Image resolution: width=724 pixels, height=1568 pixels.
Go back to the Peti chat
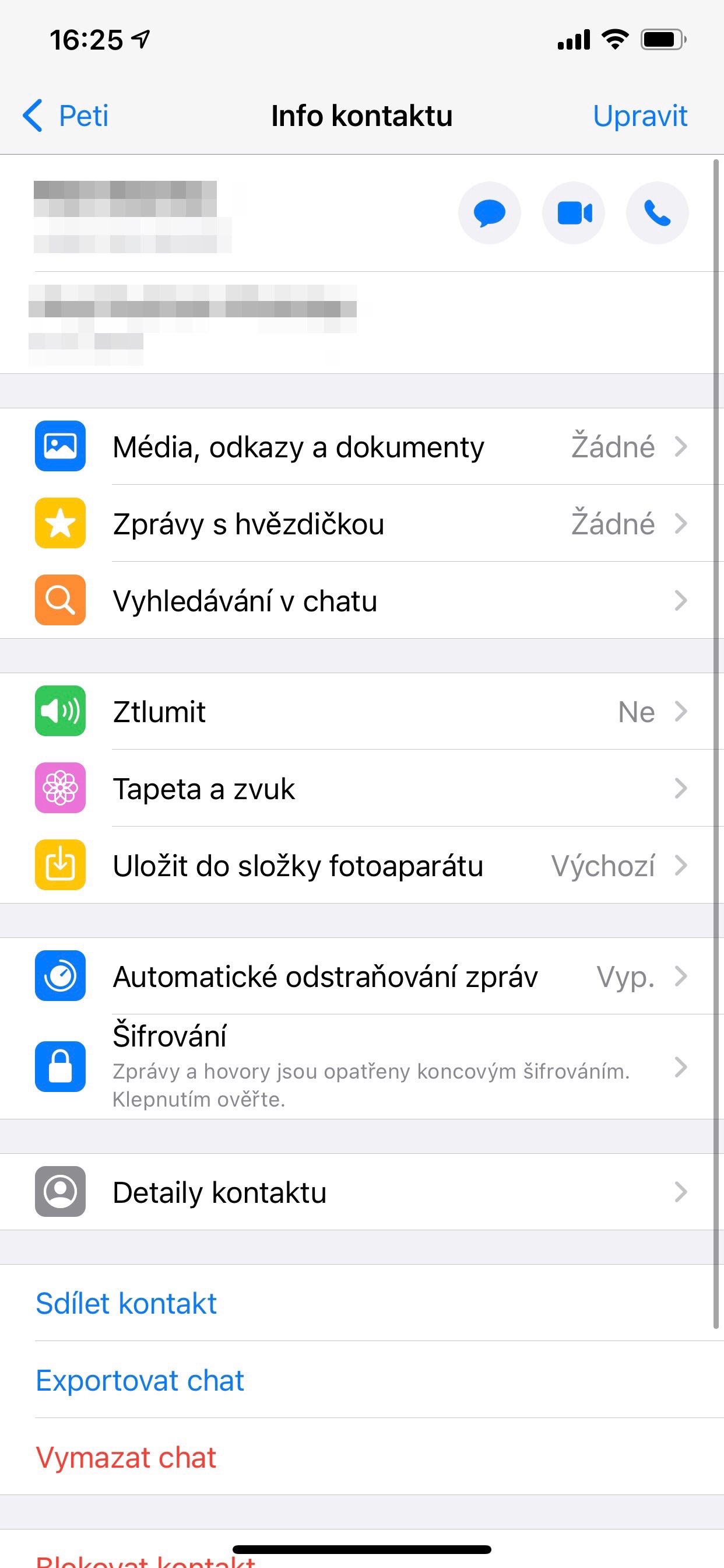click(x=66, y=116)
